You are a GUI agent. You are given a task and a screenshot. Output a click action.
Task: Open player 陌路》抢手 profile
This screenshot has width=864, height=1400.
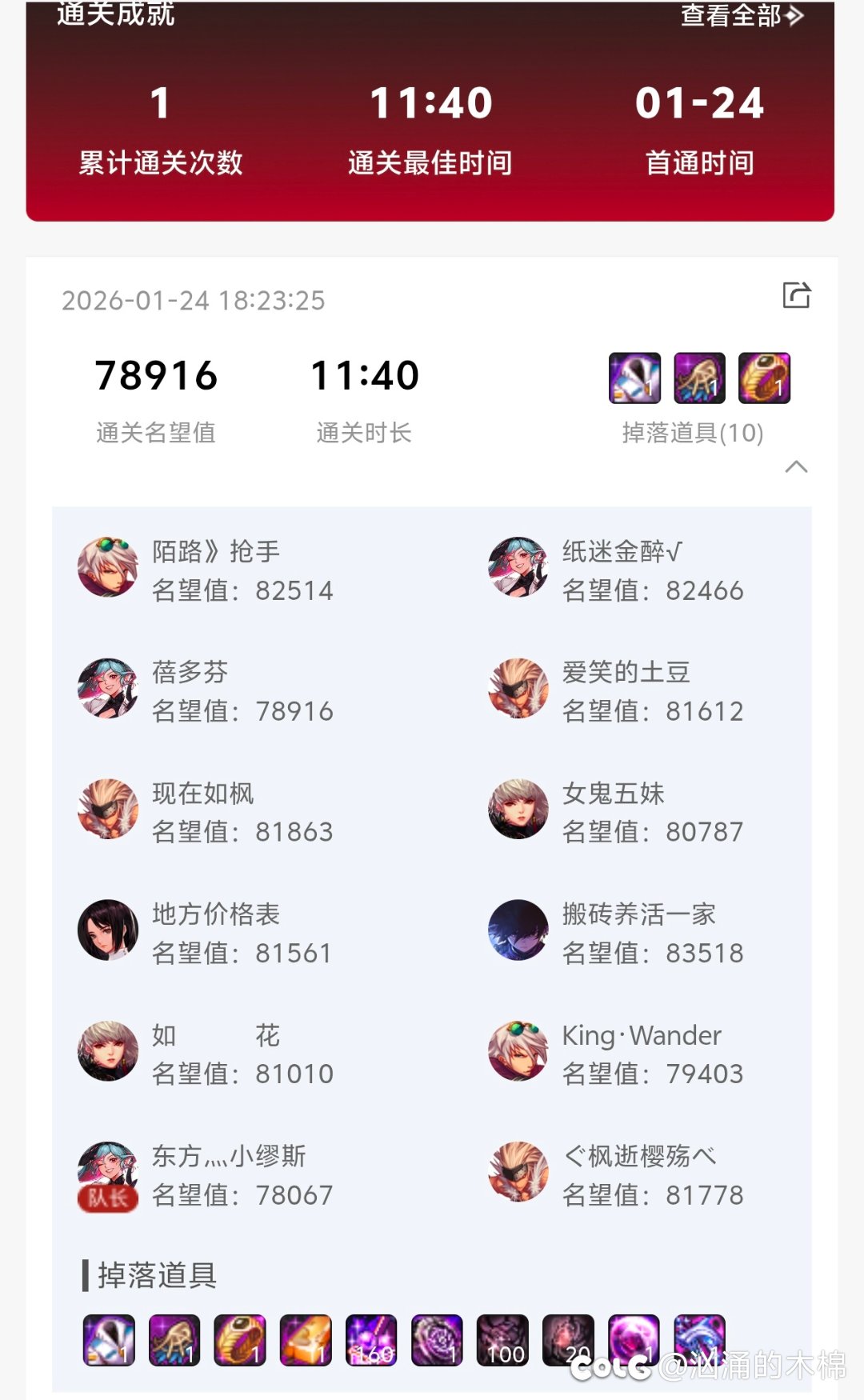(x=216, y=570)
